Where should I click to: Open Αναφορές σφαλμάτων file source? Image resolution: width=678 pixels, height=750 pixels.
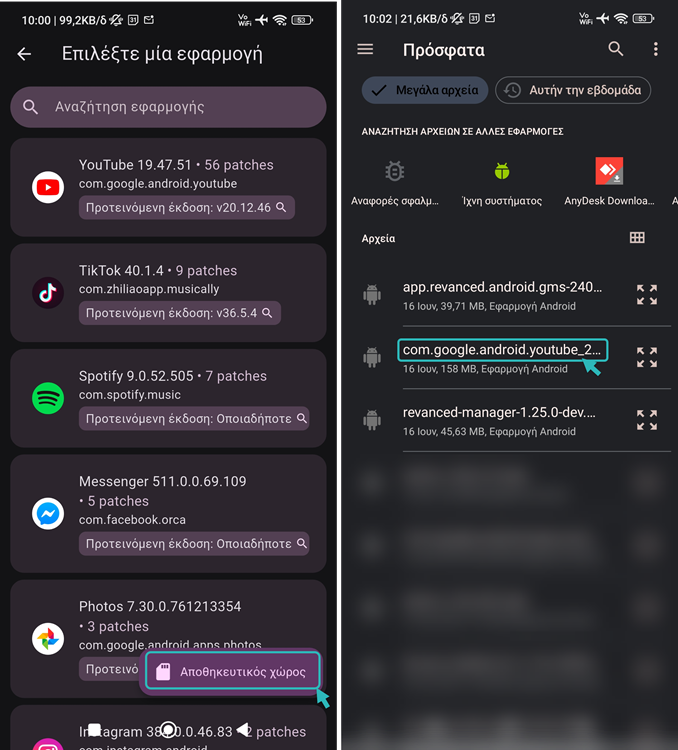tap(395, 182)
